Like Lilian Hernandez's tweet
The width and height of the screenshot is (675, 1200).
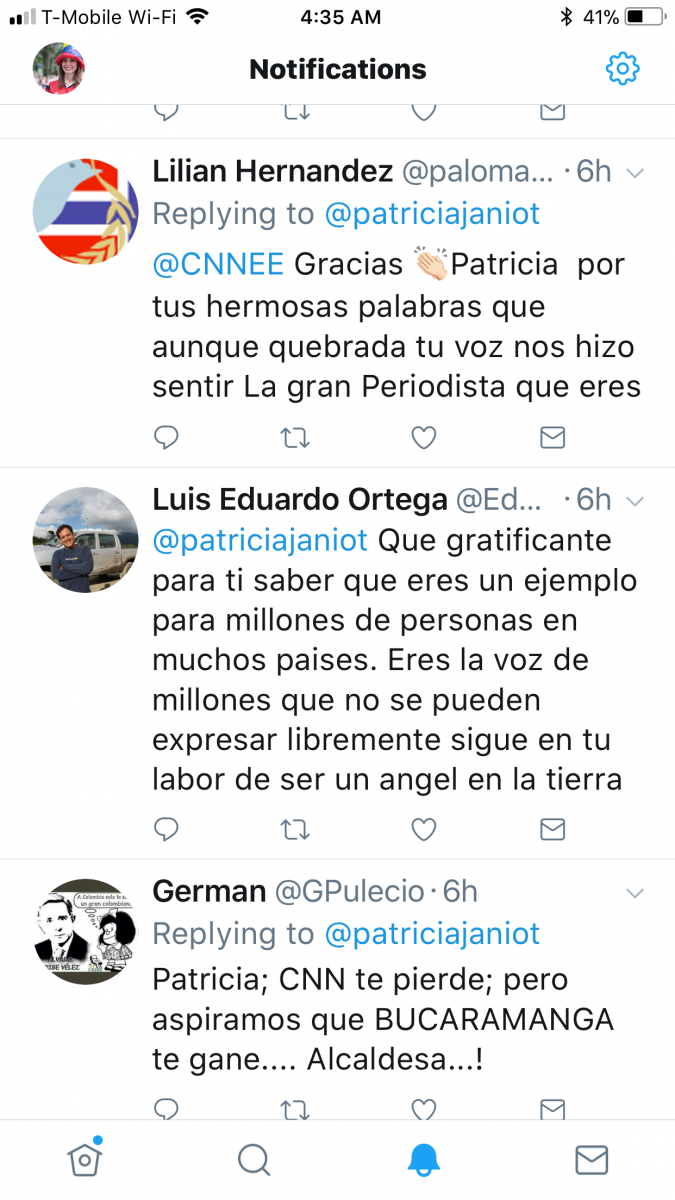click(424, 437)
